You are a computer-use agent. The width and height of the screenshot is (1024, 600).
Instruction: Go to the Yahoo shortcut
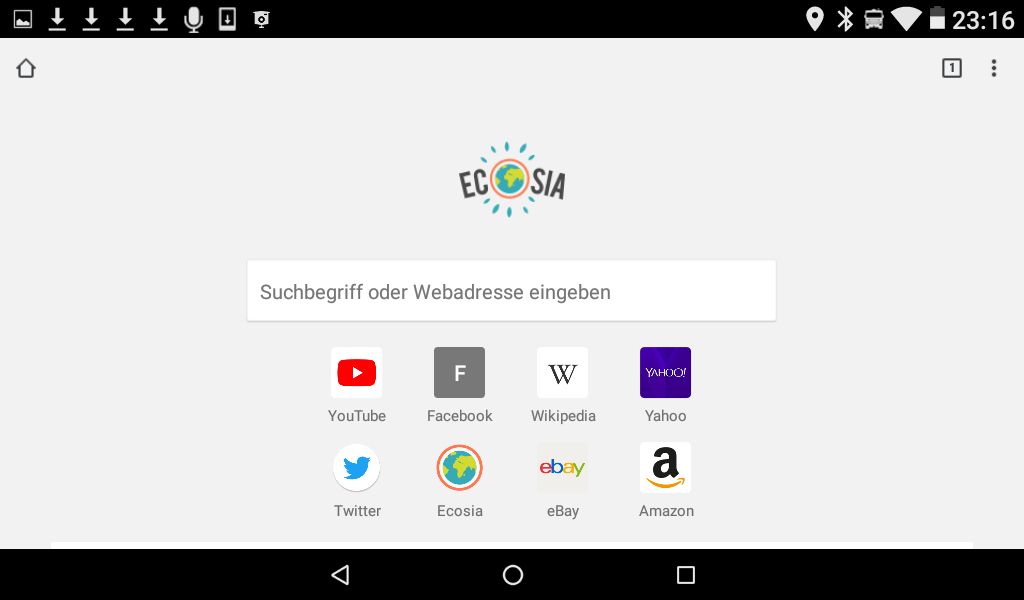click(x=665, y=374)
